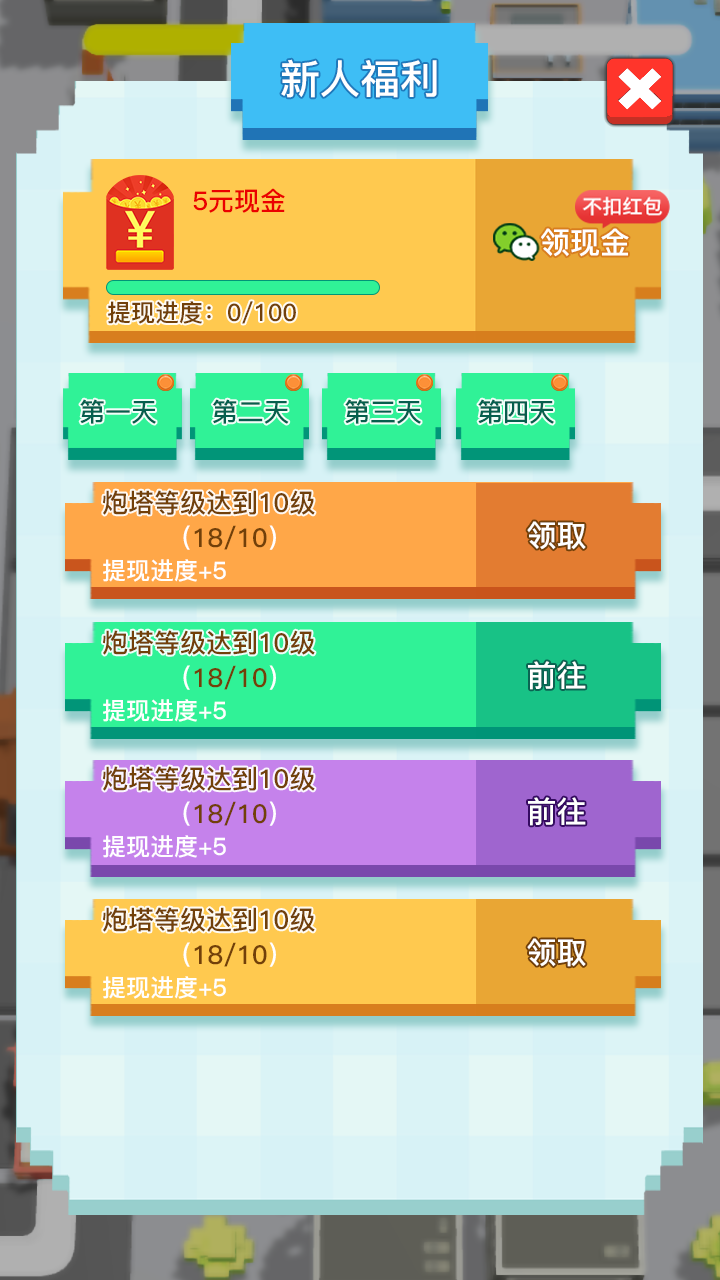Tap 前往 on the green task row
Image resolution: width=720 pixels, height=1280 pixels.
(556, 677)
